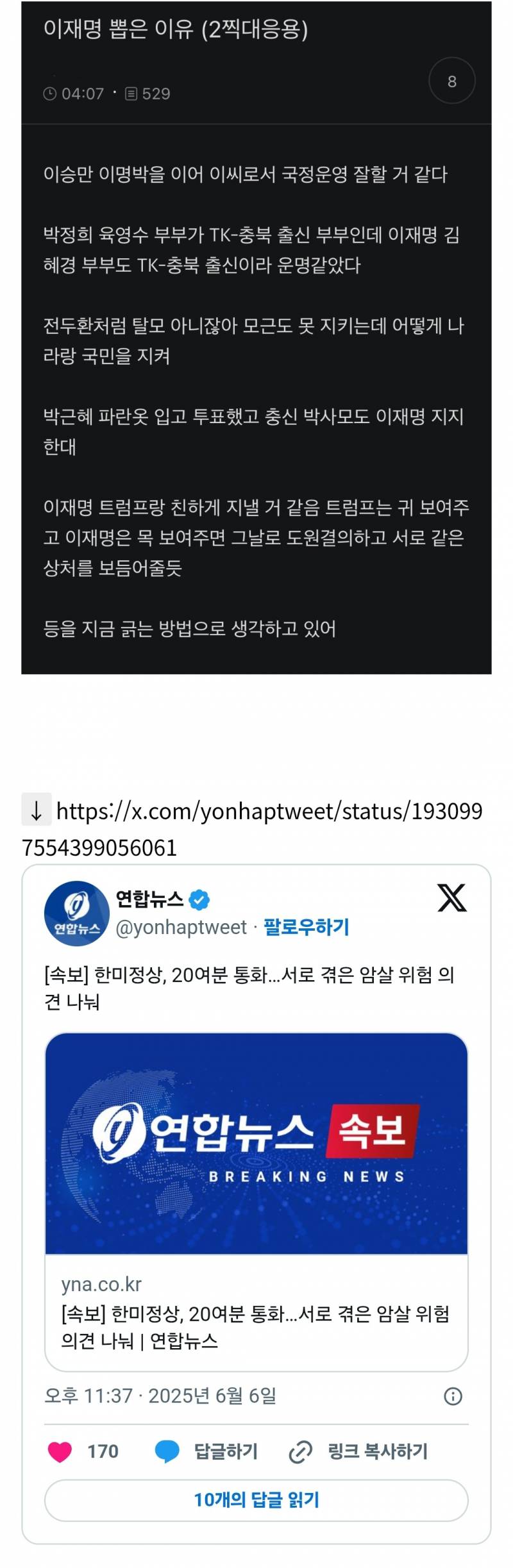
Task: Open the tweet info icon
Action: pyautogui.click(x=453, y=1396)
